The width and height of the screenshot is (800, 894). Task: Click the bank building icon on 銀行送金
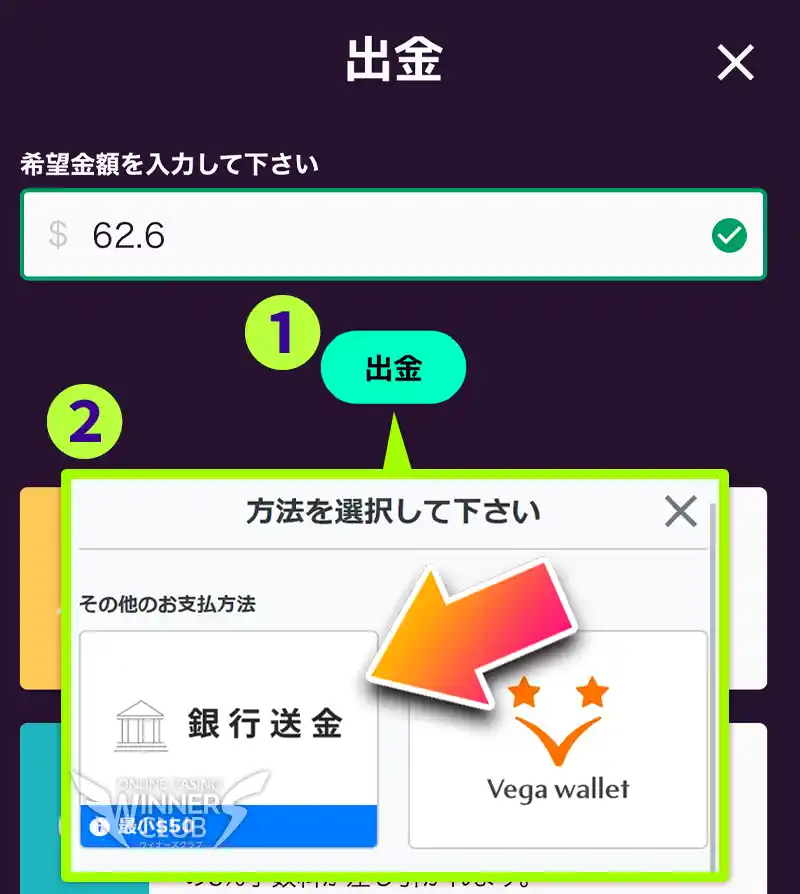pyautogui.click(x=139, y=727)
